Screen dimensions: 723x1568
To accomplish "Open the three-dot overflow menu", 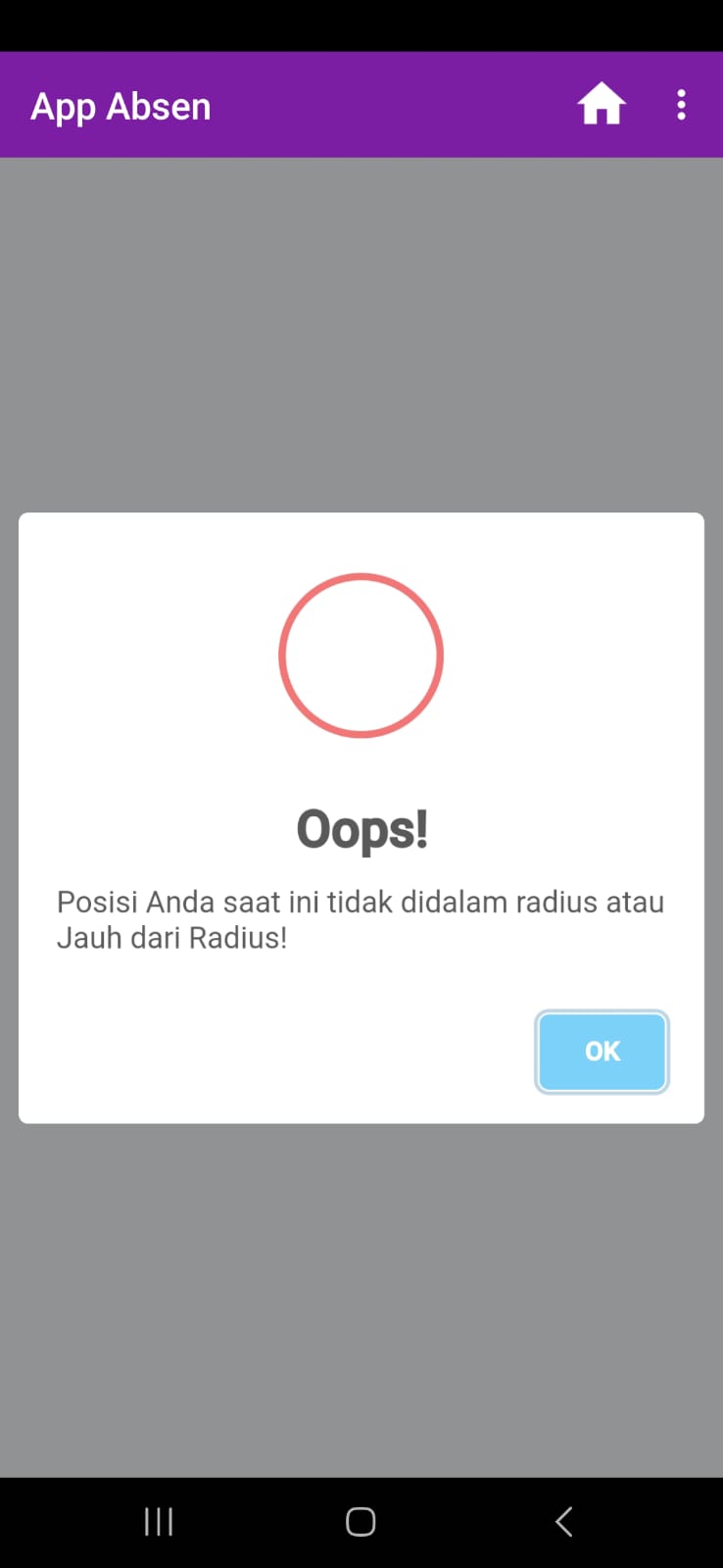I will click(x=681, y=105).
